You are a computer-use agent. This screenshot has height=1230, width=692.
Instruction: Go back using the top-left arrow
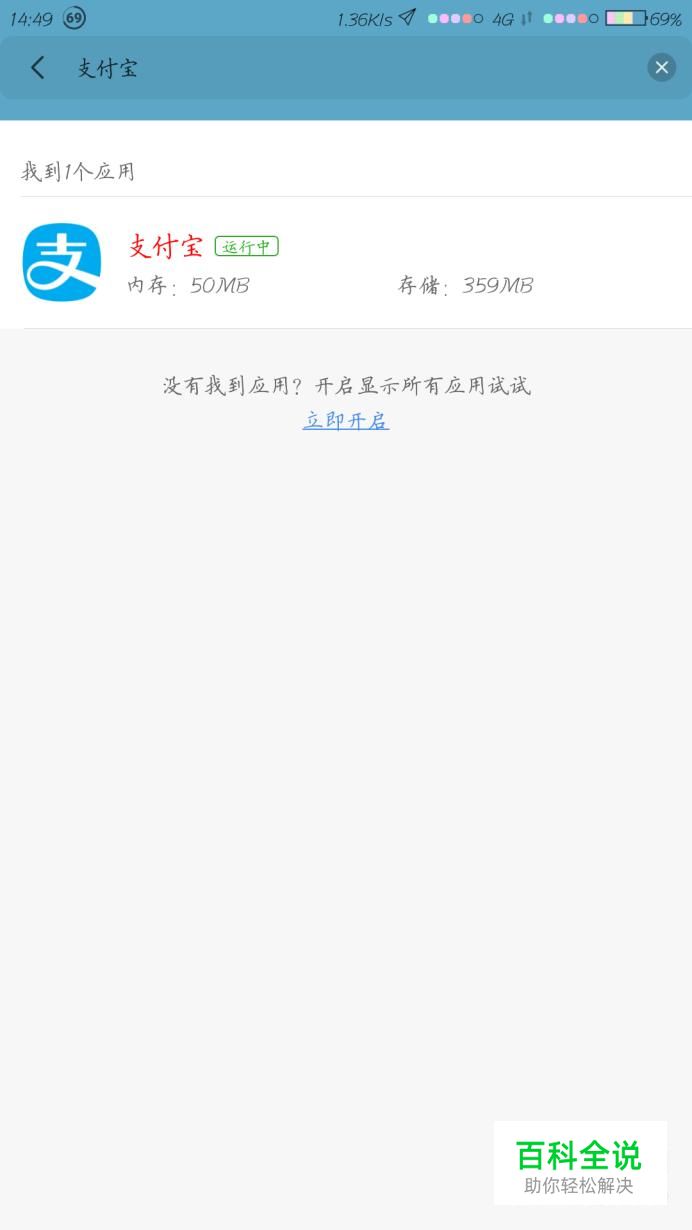(38, 67)
